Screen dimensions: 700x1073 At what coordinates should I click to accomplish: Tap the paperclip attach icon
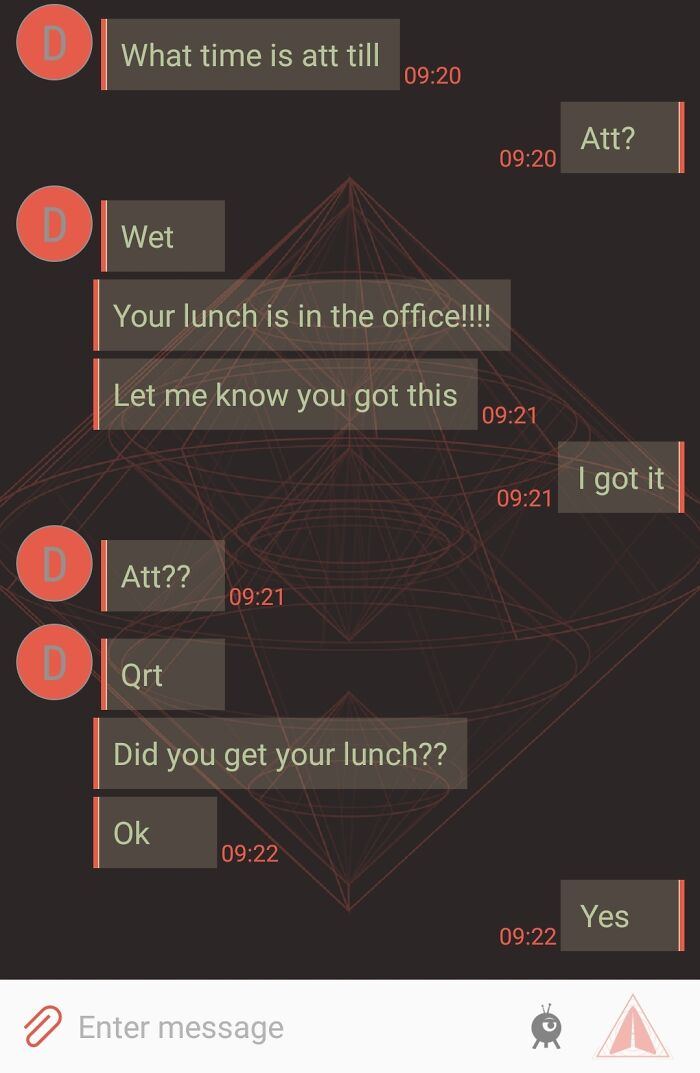[42, 1027]
